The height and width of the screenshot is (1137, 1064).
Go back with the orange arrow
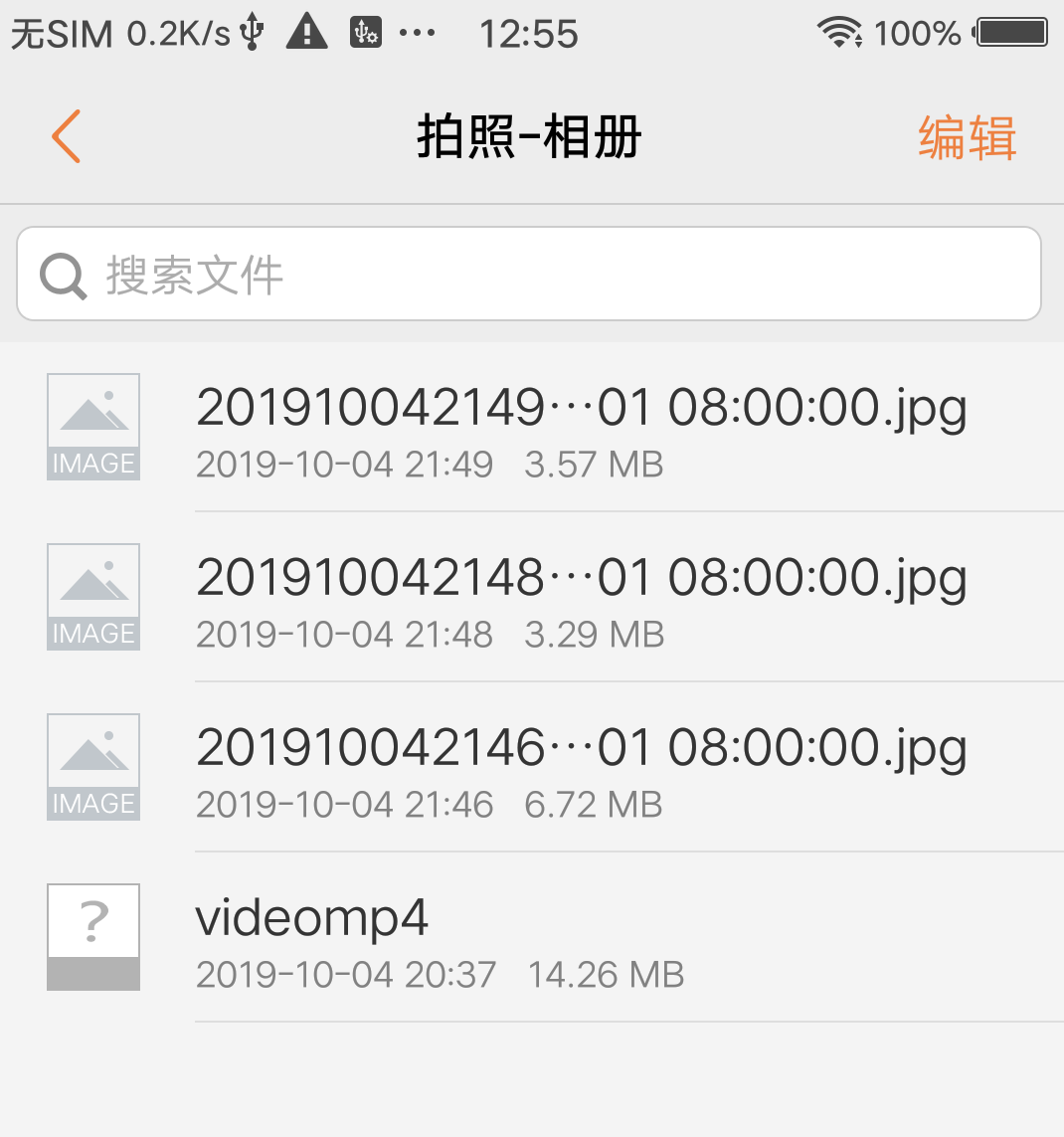click(67, 136)
